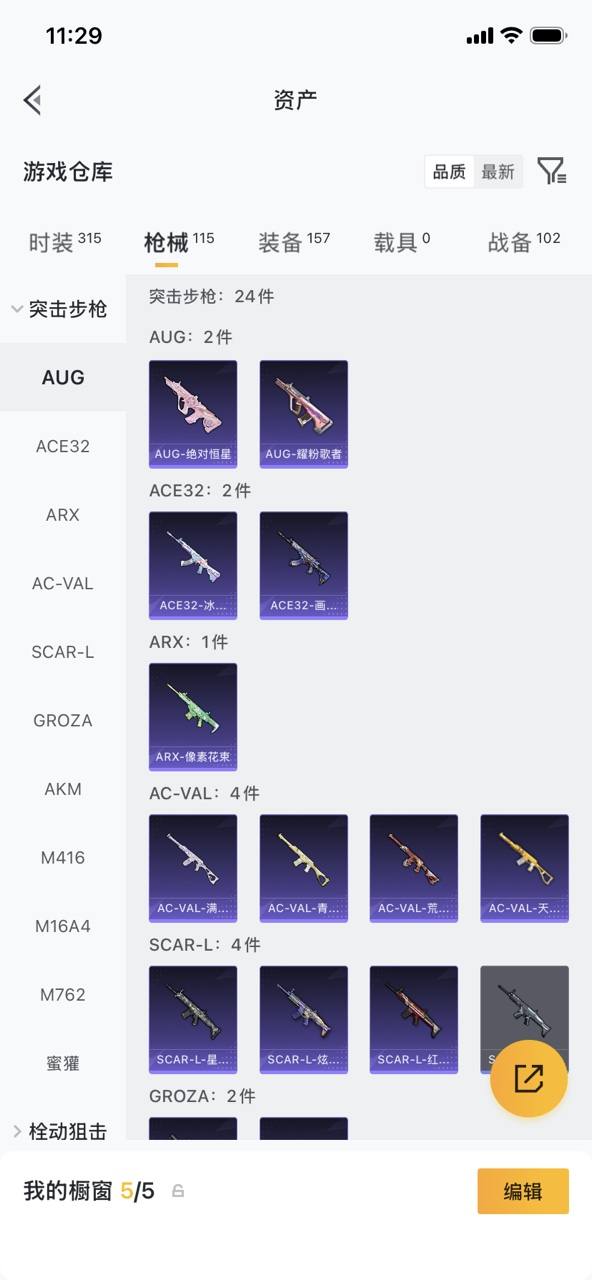Image resolution: width=592 pixels, height=1280 pixels.
Task: Sort the inventory by 品质
Action: tap(449, 172)
